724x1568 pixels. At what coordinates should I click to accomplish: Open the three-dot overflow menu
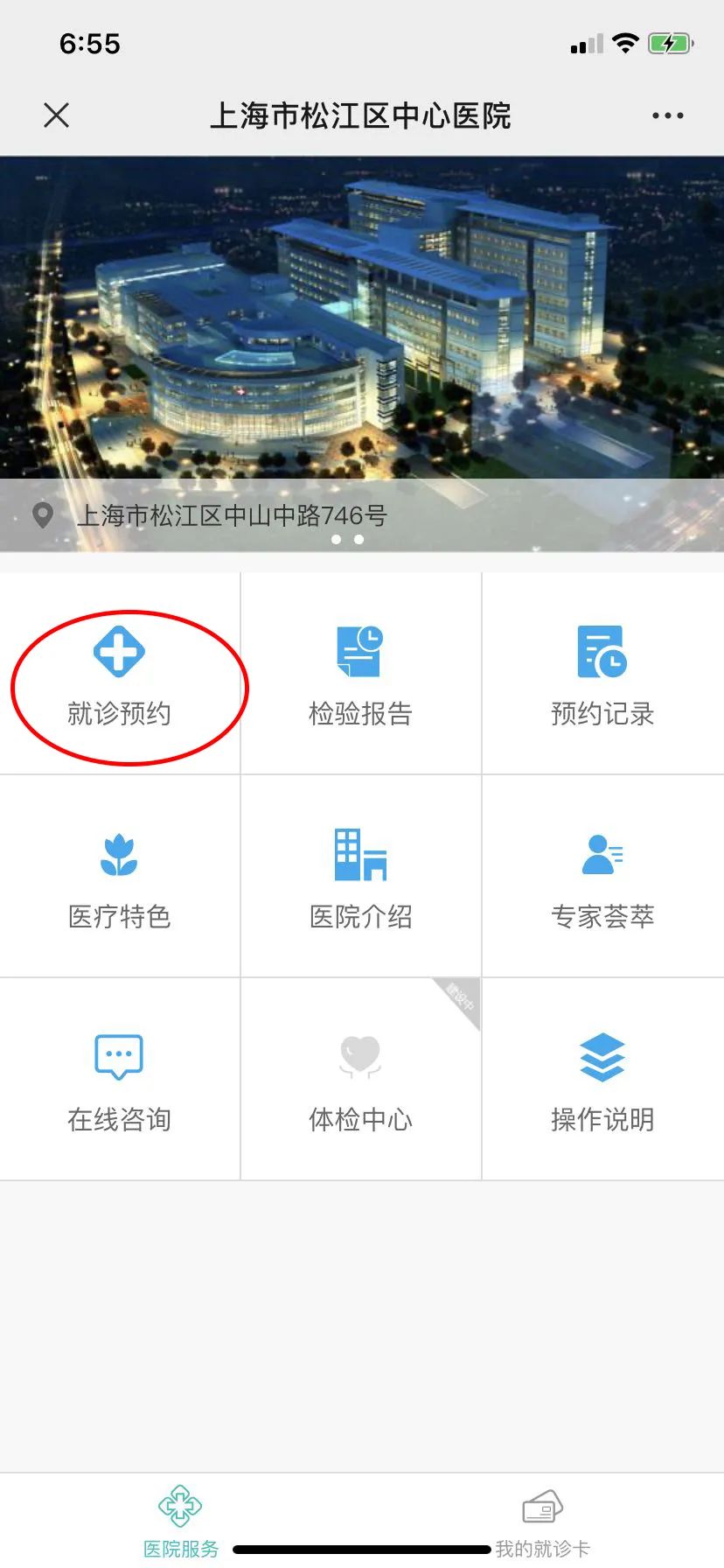pos(667,115)
